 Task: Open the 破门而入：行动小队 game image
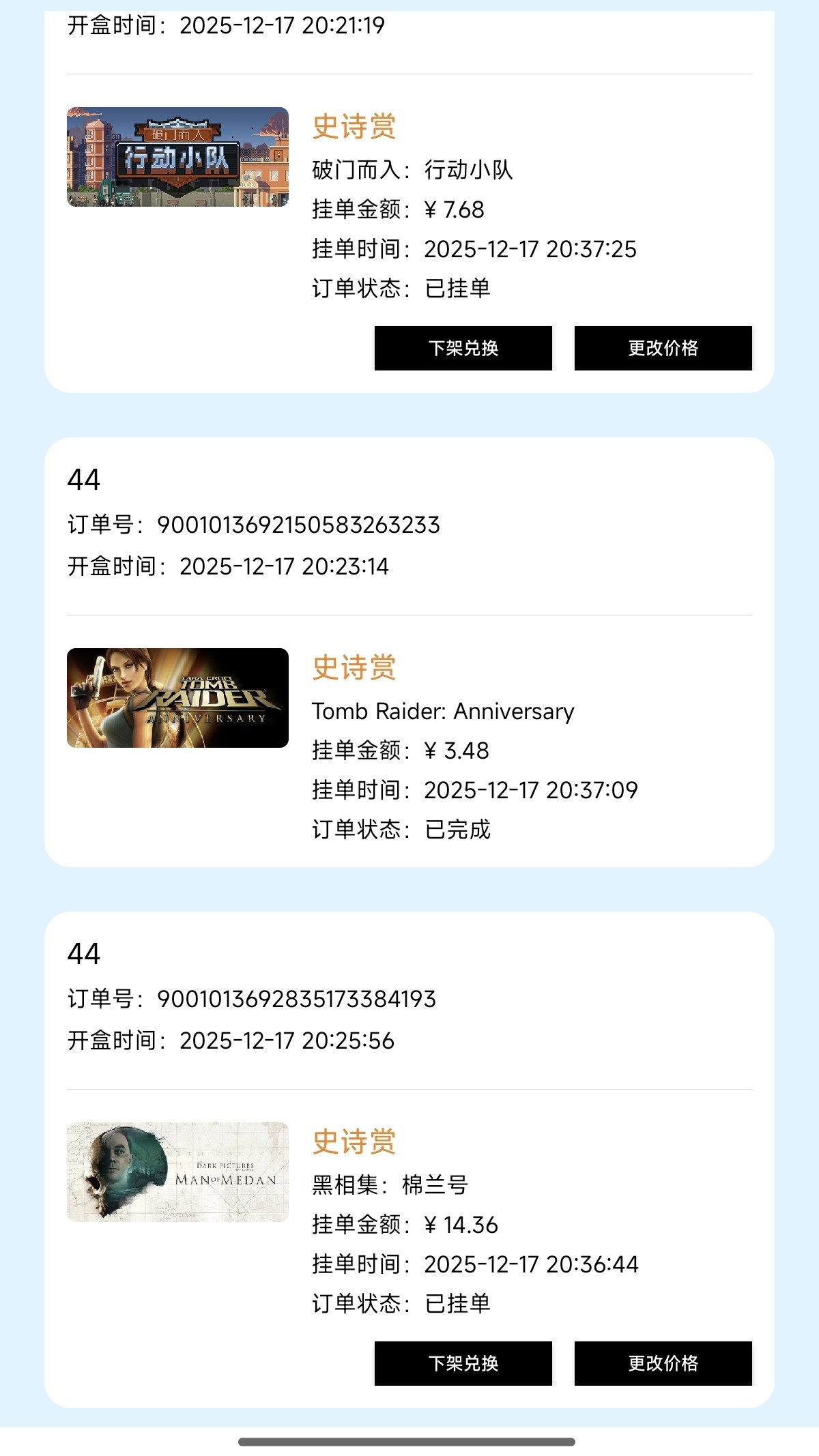point(177,157)
